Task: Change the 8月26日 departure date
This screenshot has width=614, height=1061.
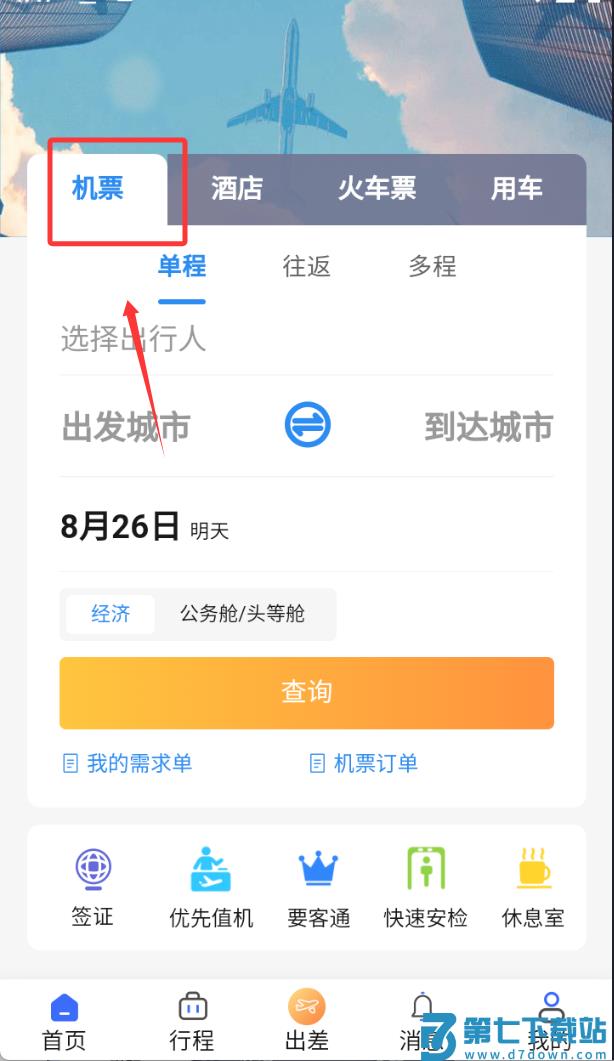Action: (120, 526)
